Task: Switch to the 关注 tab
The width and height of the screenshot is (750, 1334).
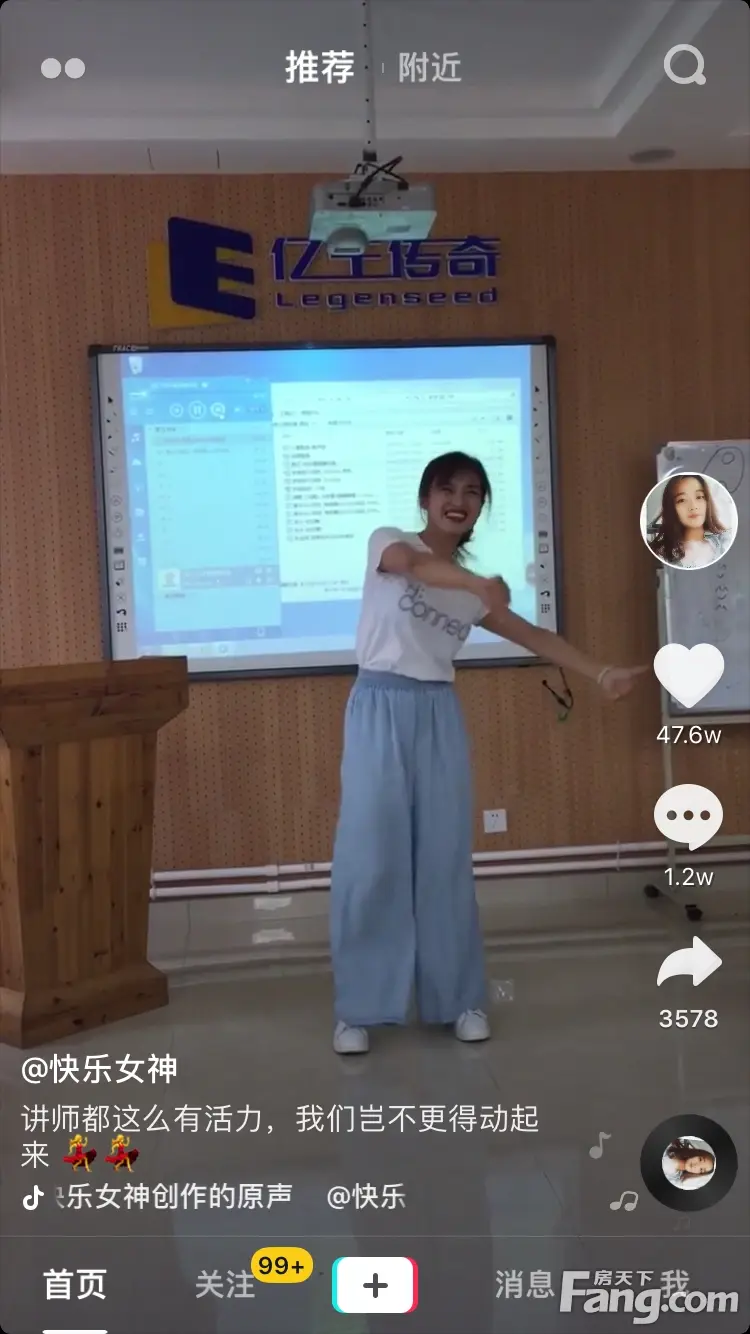Action: (x=225, y=1285)
